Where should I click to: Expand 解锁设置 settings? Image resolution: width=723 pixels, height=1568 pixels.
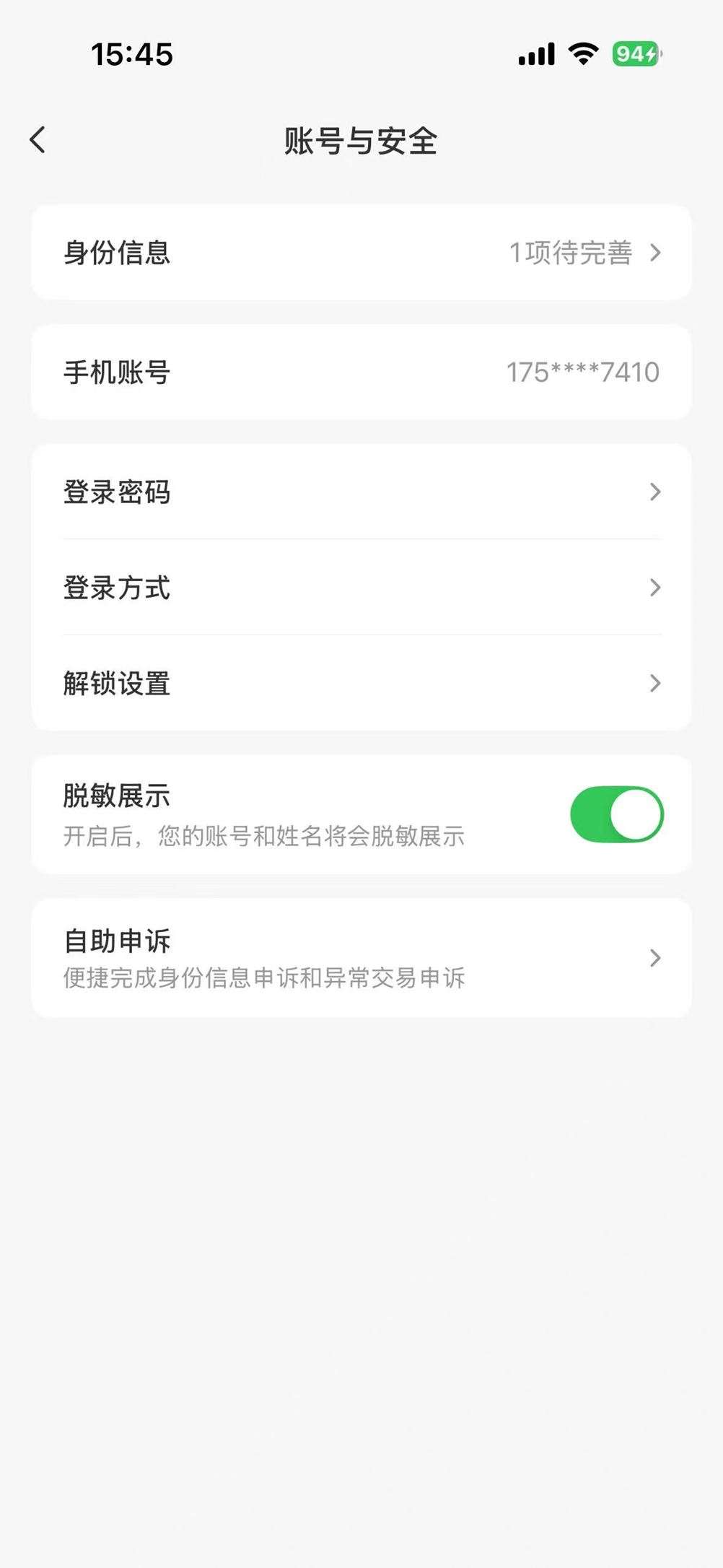click(x=361, y=684)
